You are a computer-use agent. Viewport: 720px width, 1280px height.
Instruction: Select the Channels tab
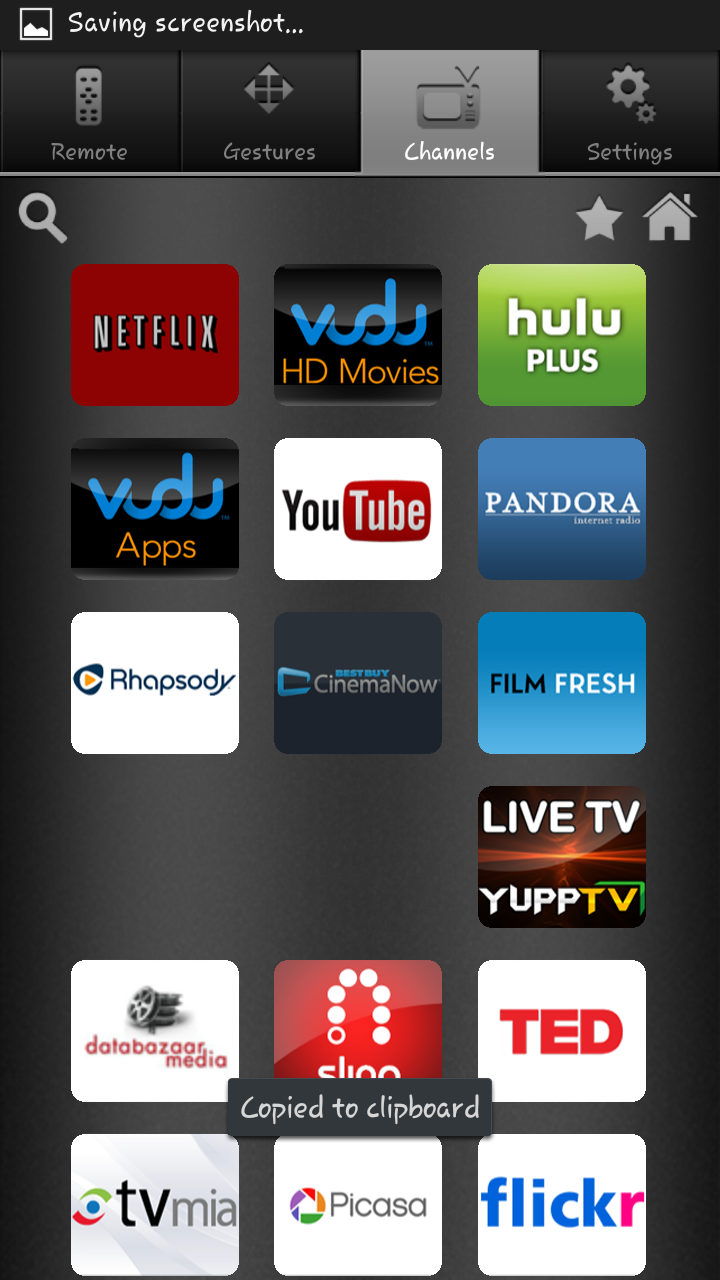pyautogui.click(x=450, y=112)
